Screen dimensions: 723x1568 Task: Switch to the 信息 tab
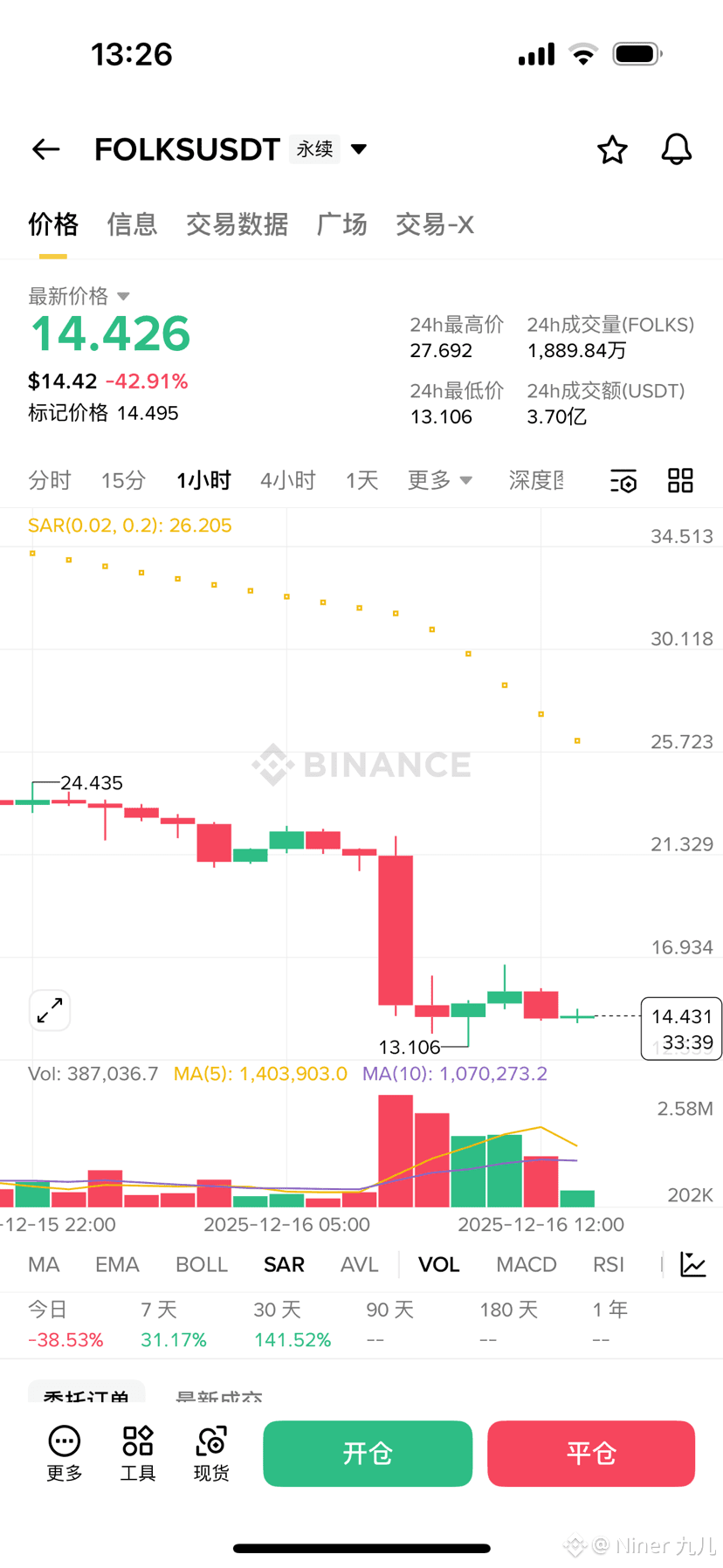[x=132, y=224]
